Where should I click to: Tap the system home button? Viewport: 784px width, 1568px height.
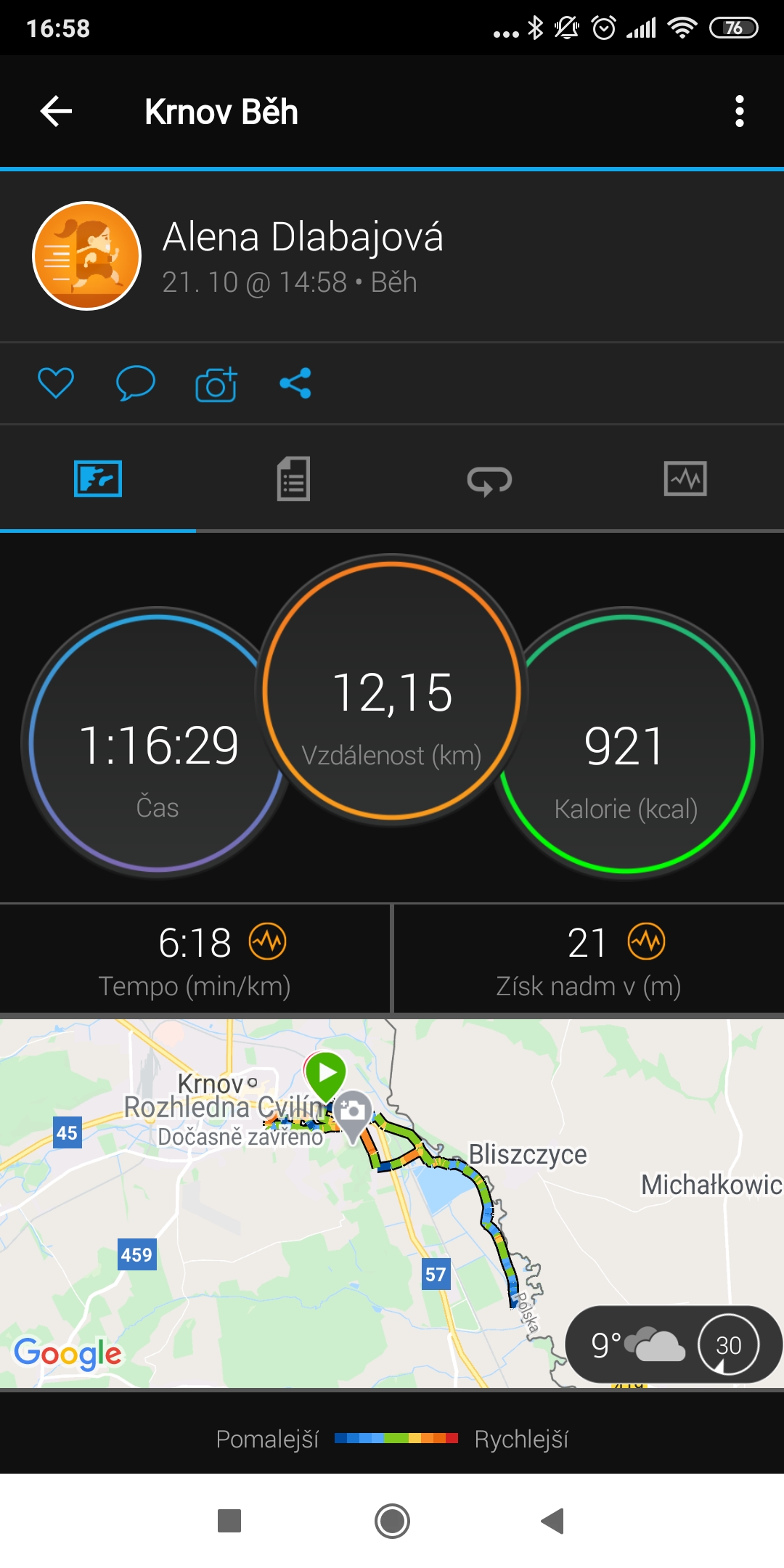392,1521
